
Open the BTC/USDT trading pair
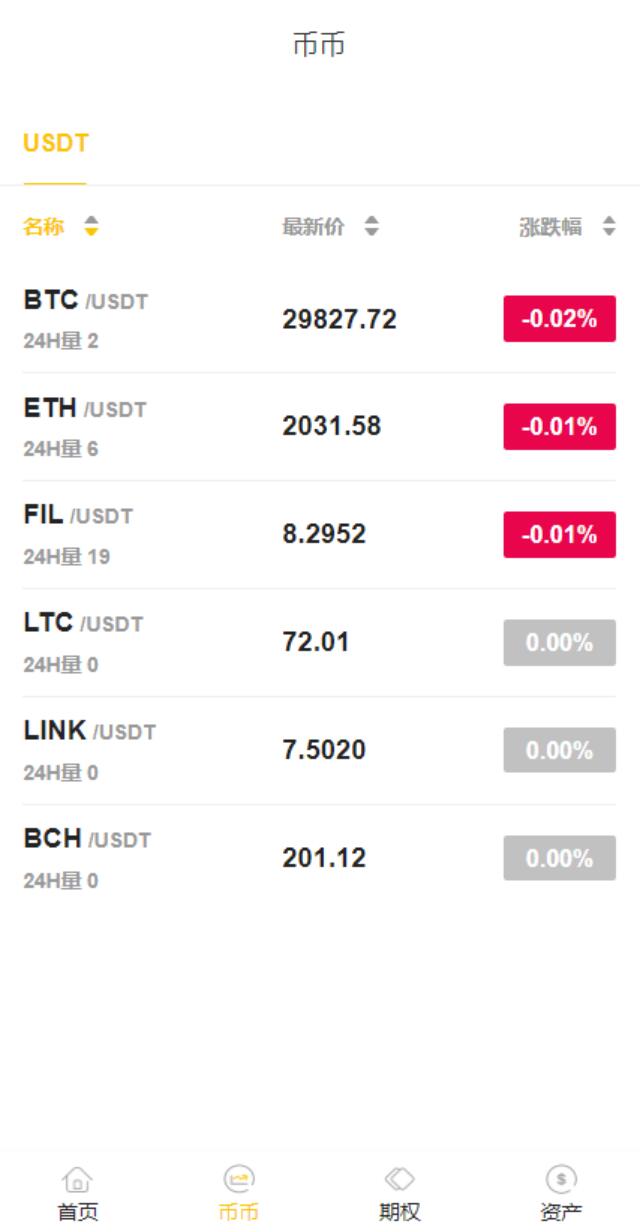(x=320, y=319)
